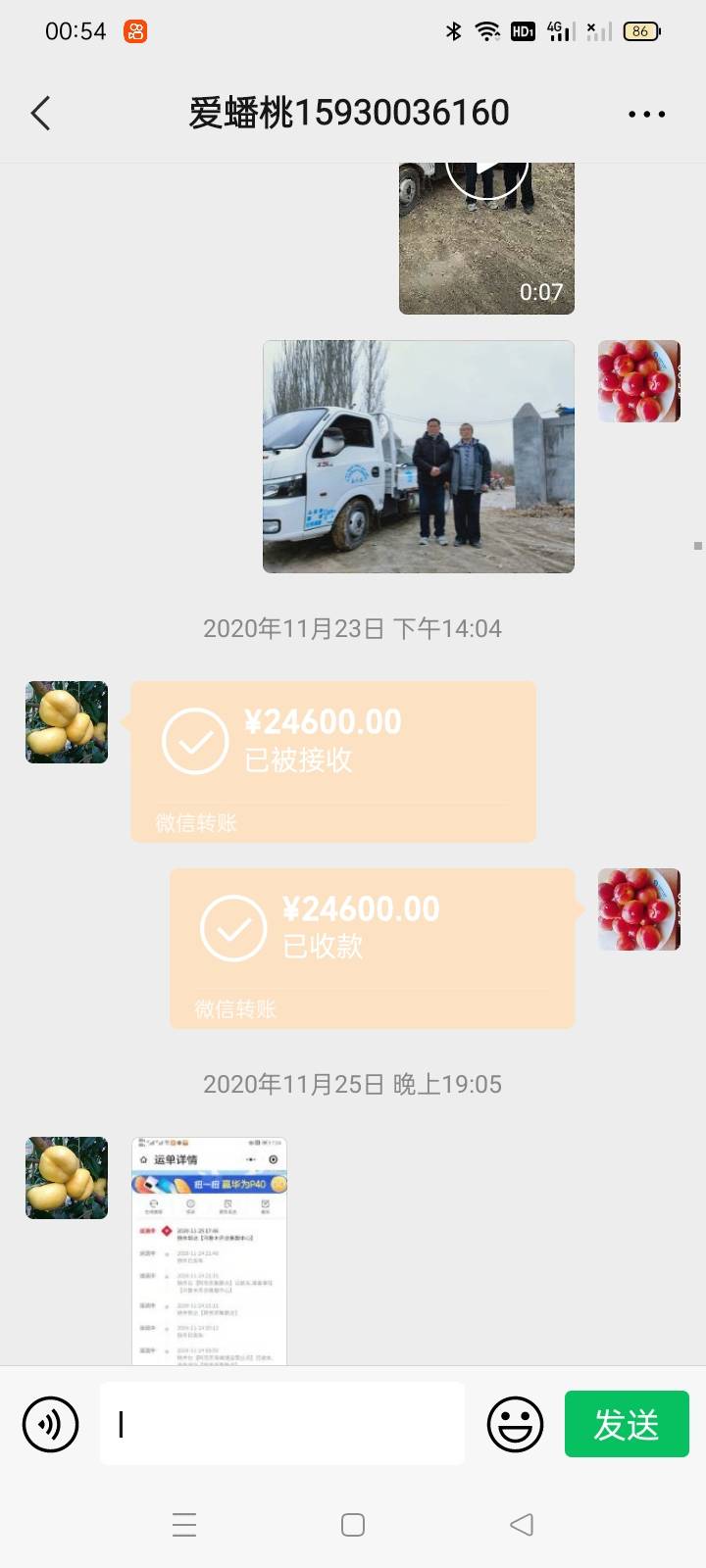This screenshot has height=1568, width=706.
Task: Open the 运单详情 screenshot image
Action: coord(209,1250)
